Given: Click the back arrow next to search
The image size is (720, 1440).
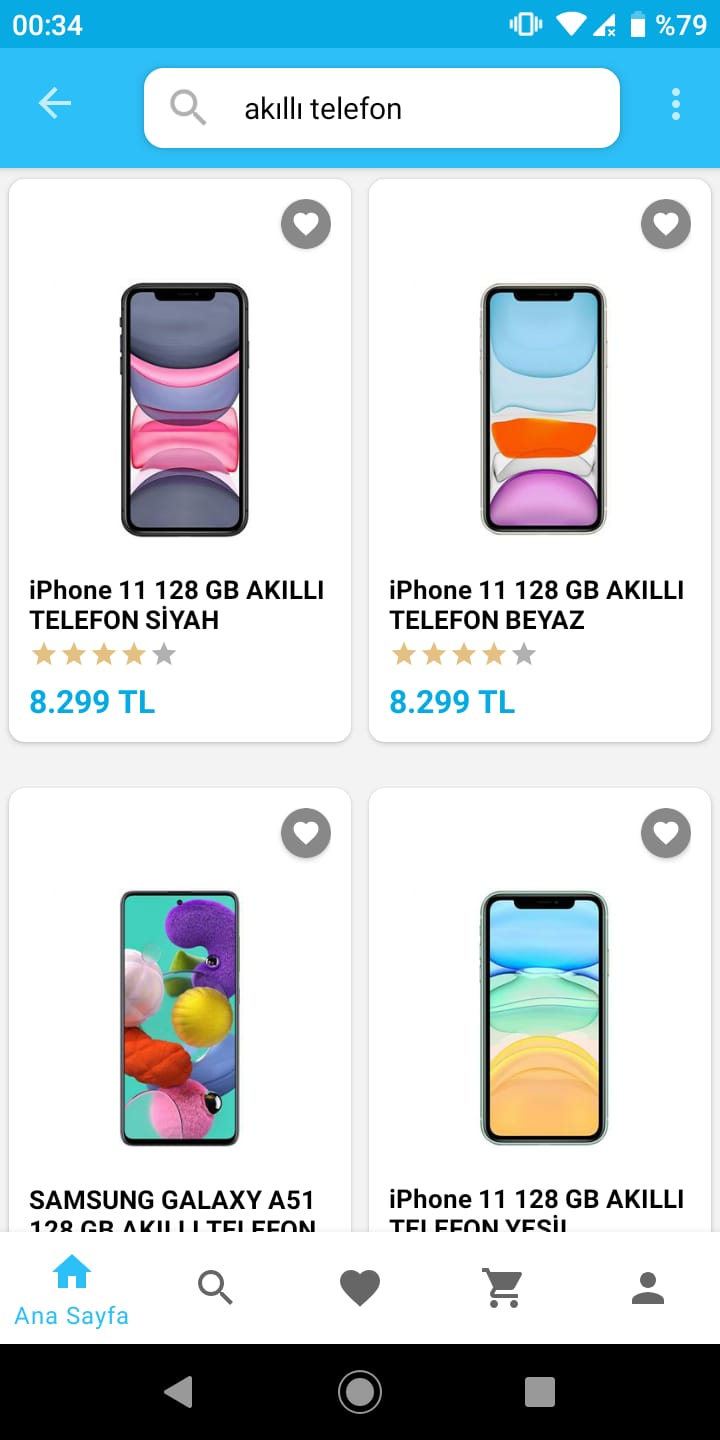Looking at the screenshot, I should point(55,103).
